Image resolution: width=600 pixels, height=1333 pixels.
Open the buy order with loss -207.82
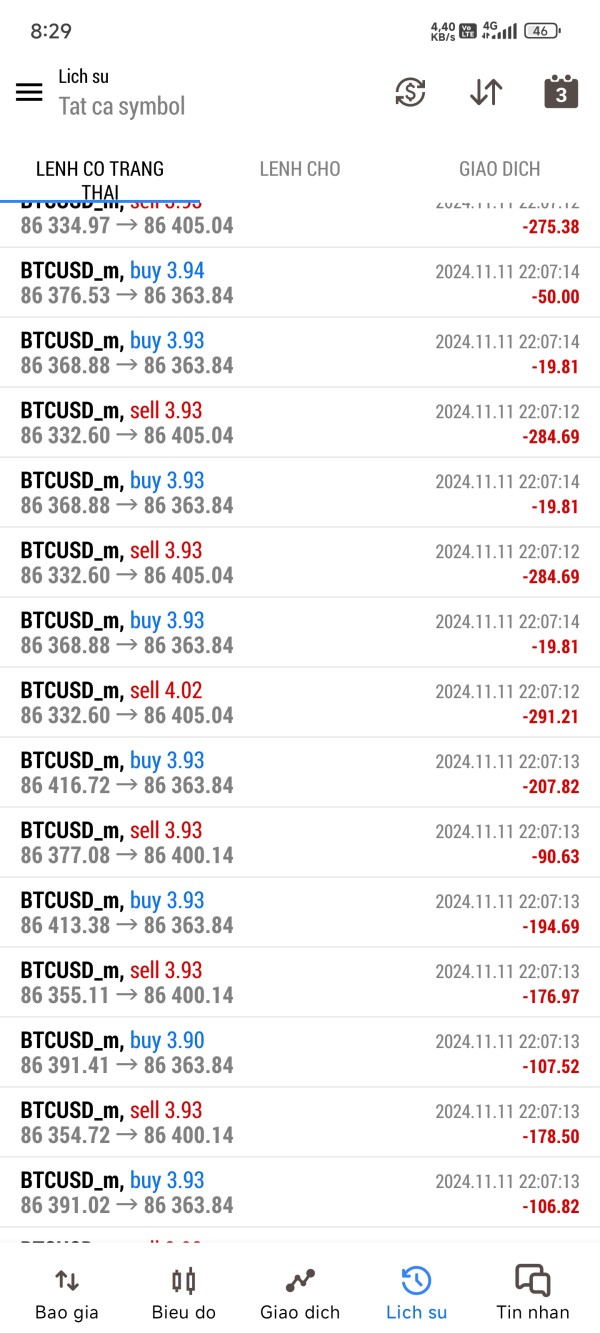click(x=300, y=773)
